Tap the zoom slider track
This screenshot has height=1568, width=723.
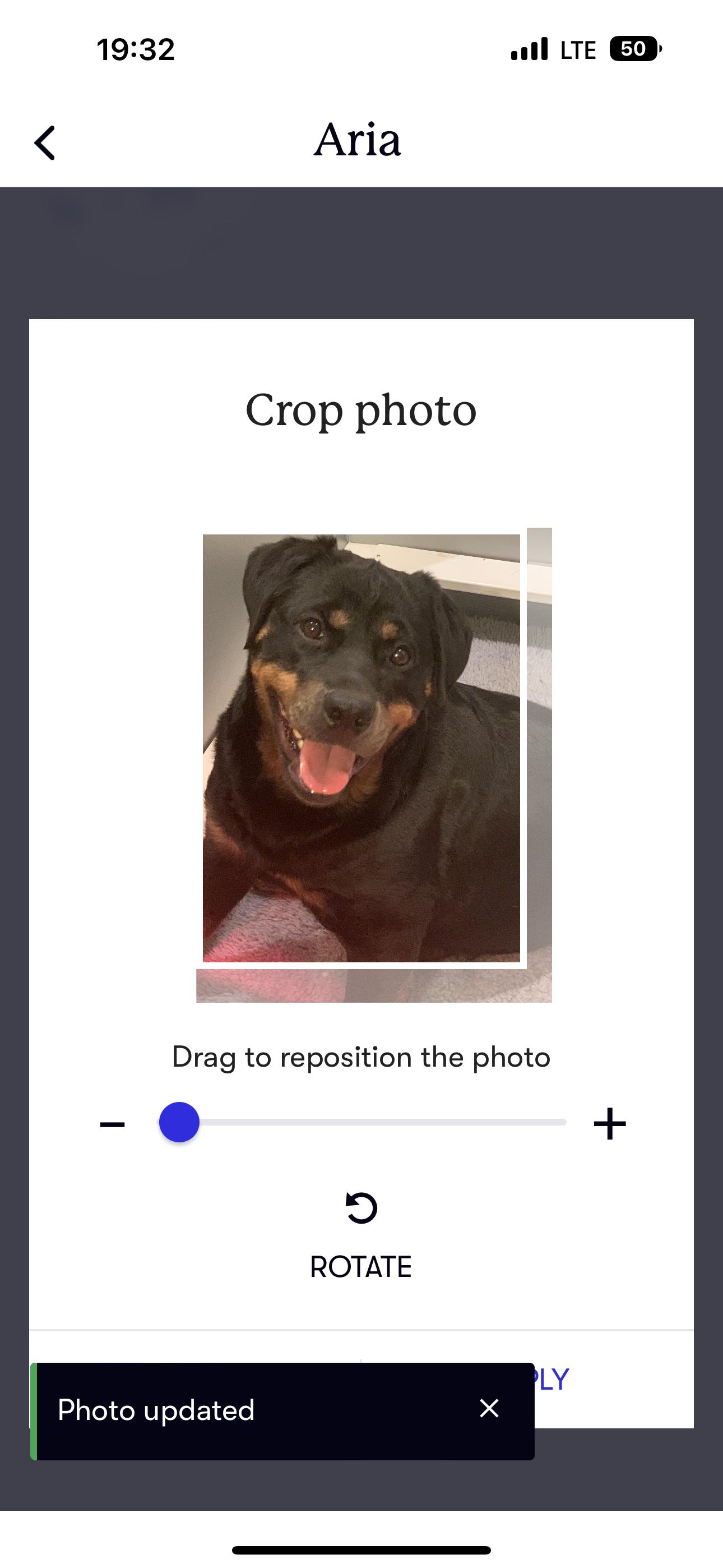pyautogui.click(x=382, y=1122)
